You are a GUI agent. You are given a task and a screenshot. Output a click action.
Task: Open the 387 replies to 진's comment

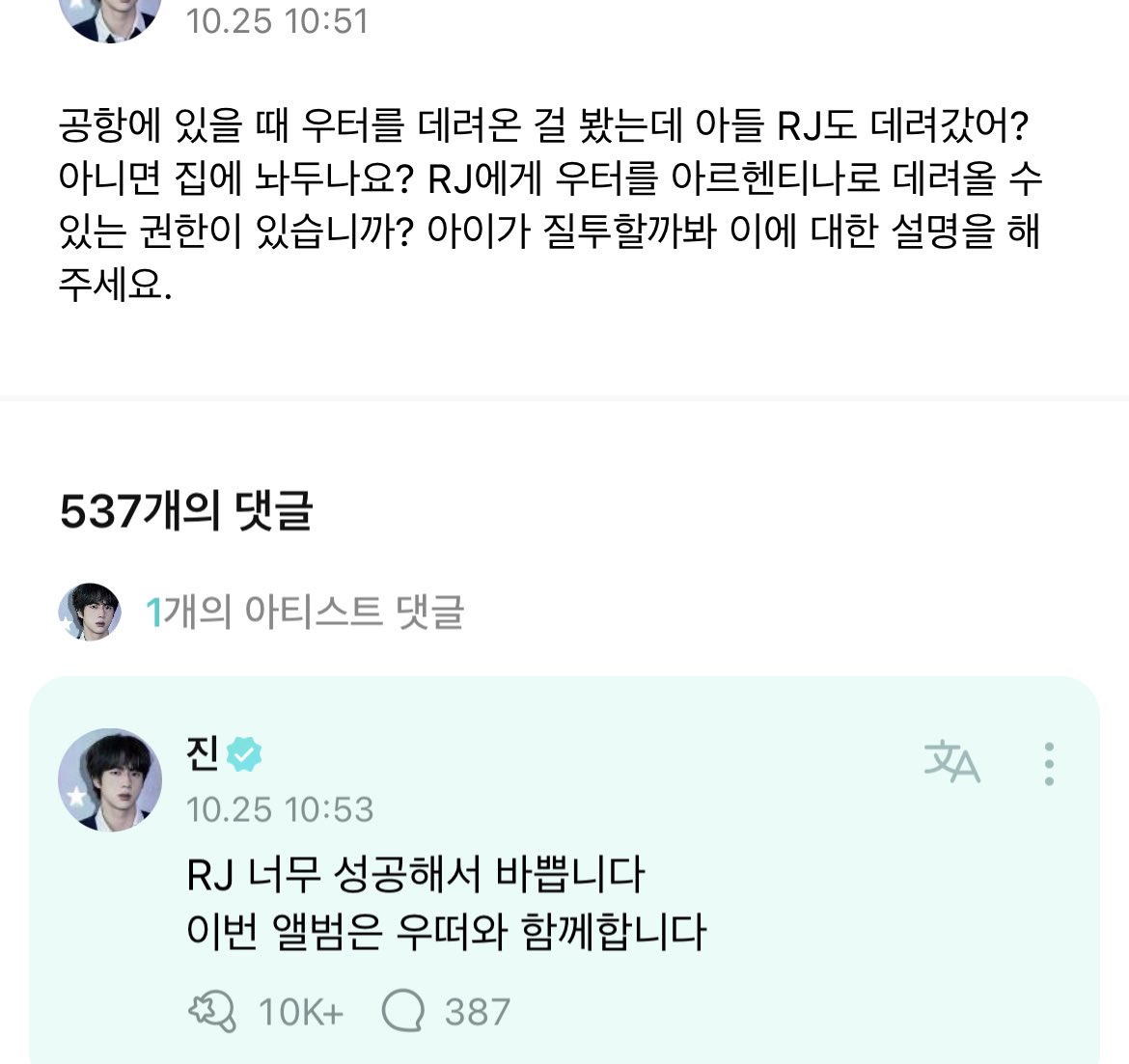tap(402, 1011)
